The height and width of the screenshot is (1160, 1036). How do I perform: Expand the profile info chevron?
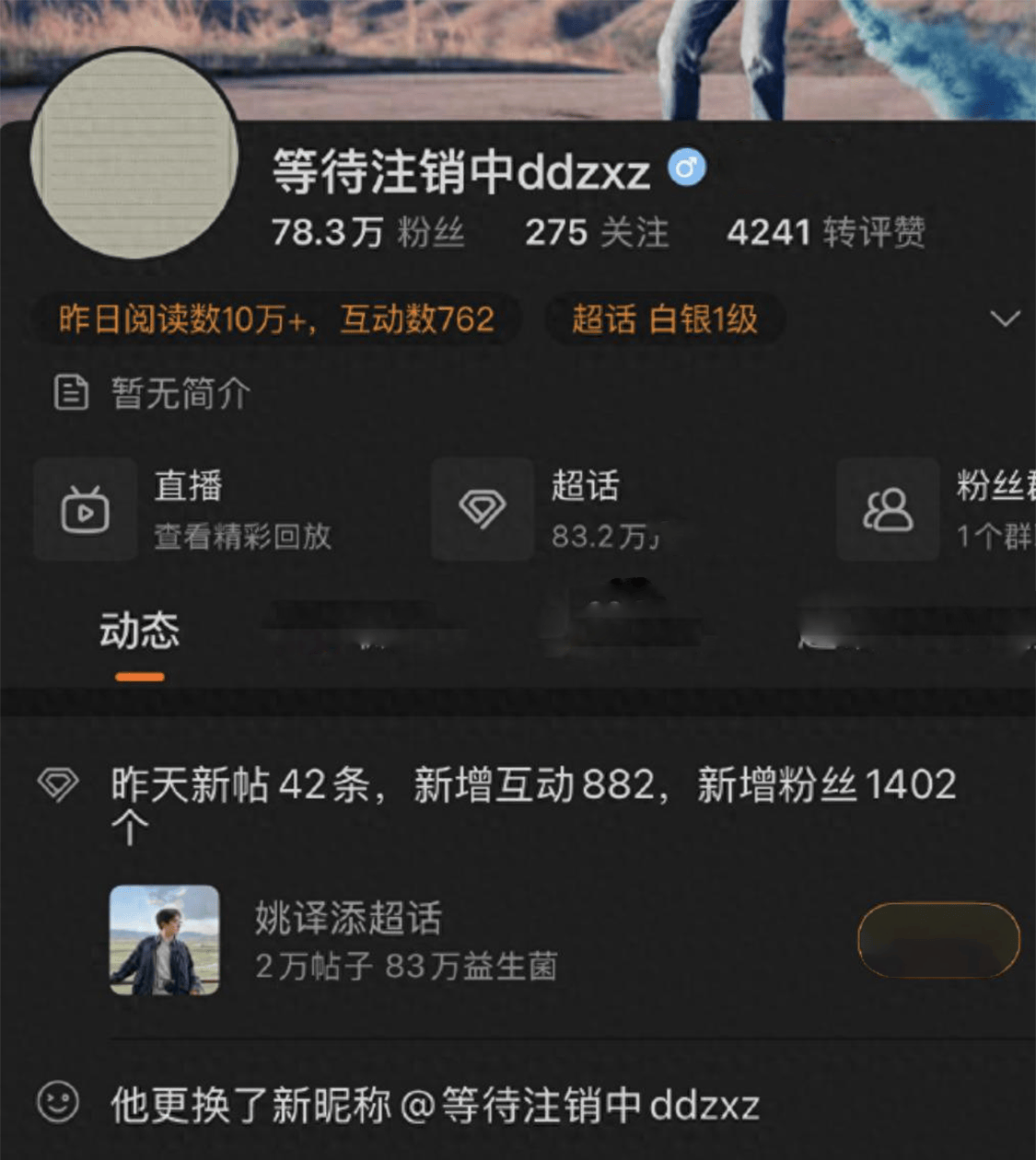click(1004, 319)
